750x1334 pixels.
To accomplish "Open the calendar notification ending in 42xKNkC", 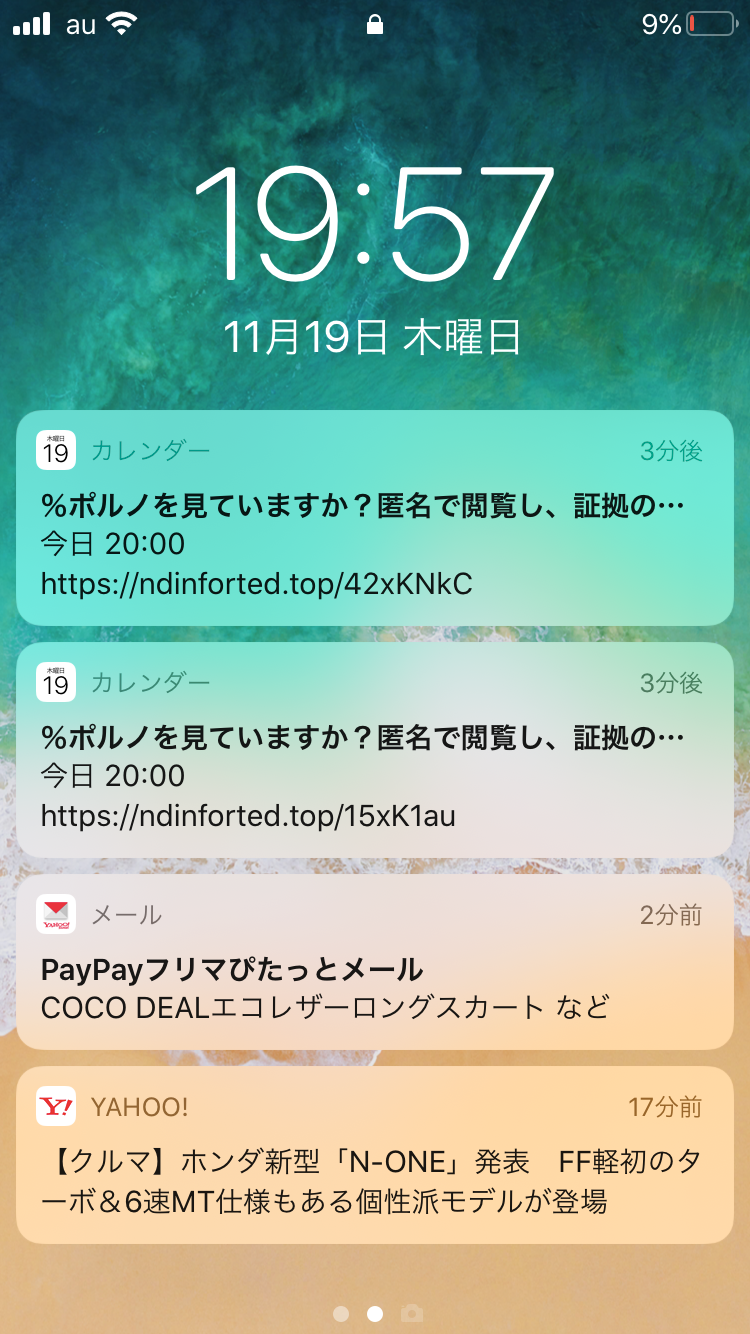I will 375,518.
